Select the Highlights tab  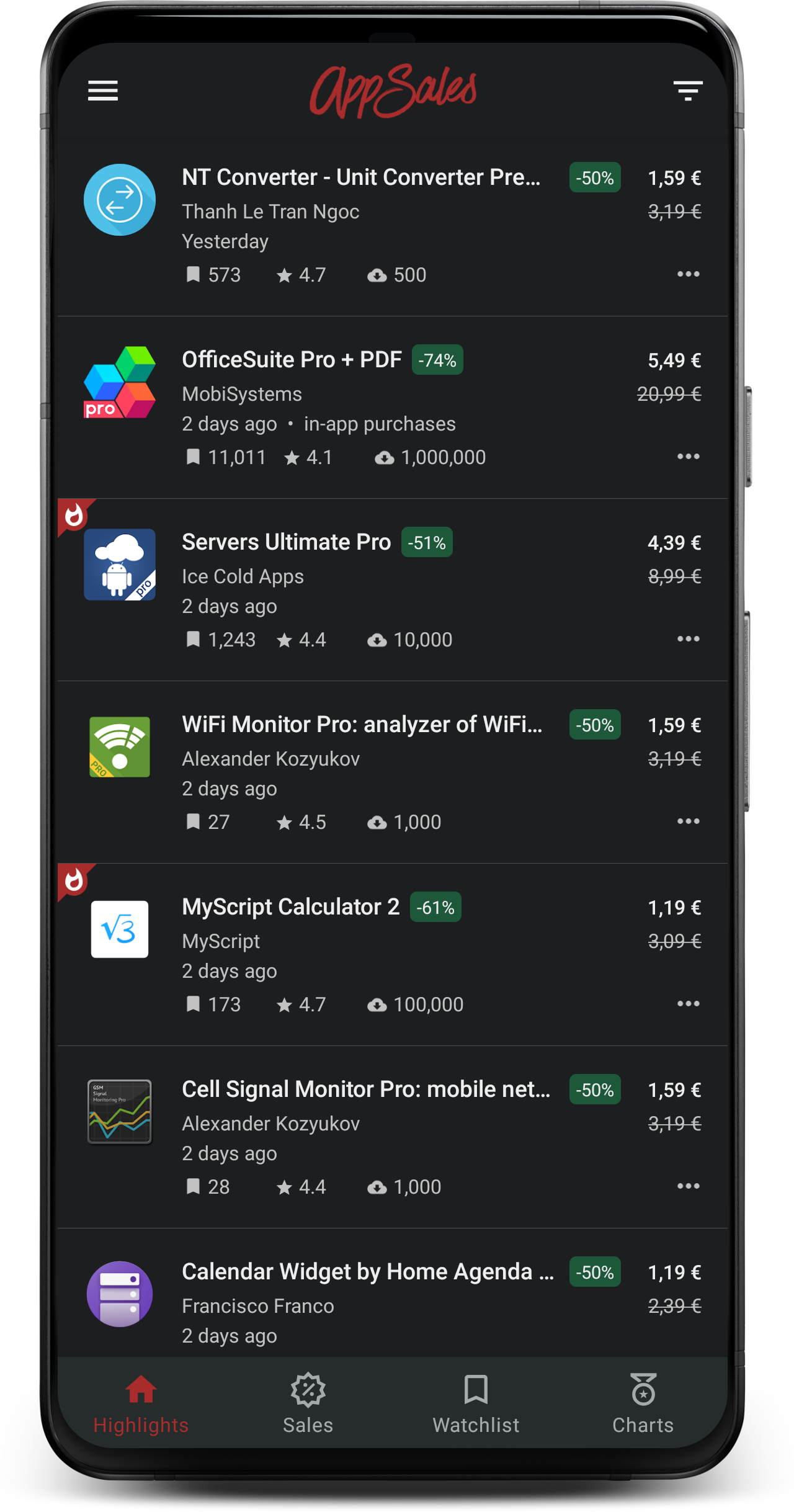pyautogui.click(x=141, y=1404)
